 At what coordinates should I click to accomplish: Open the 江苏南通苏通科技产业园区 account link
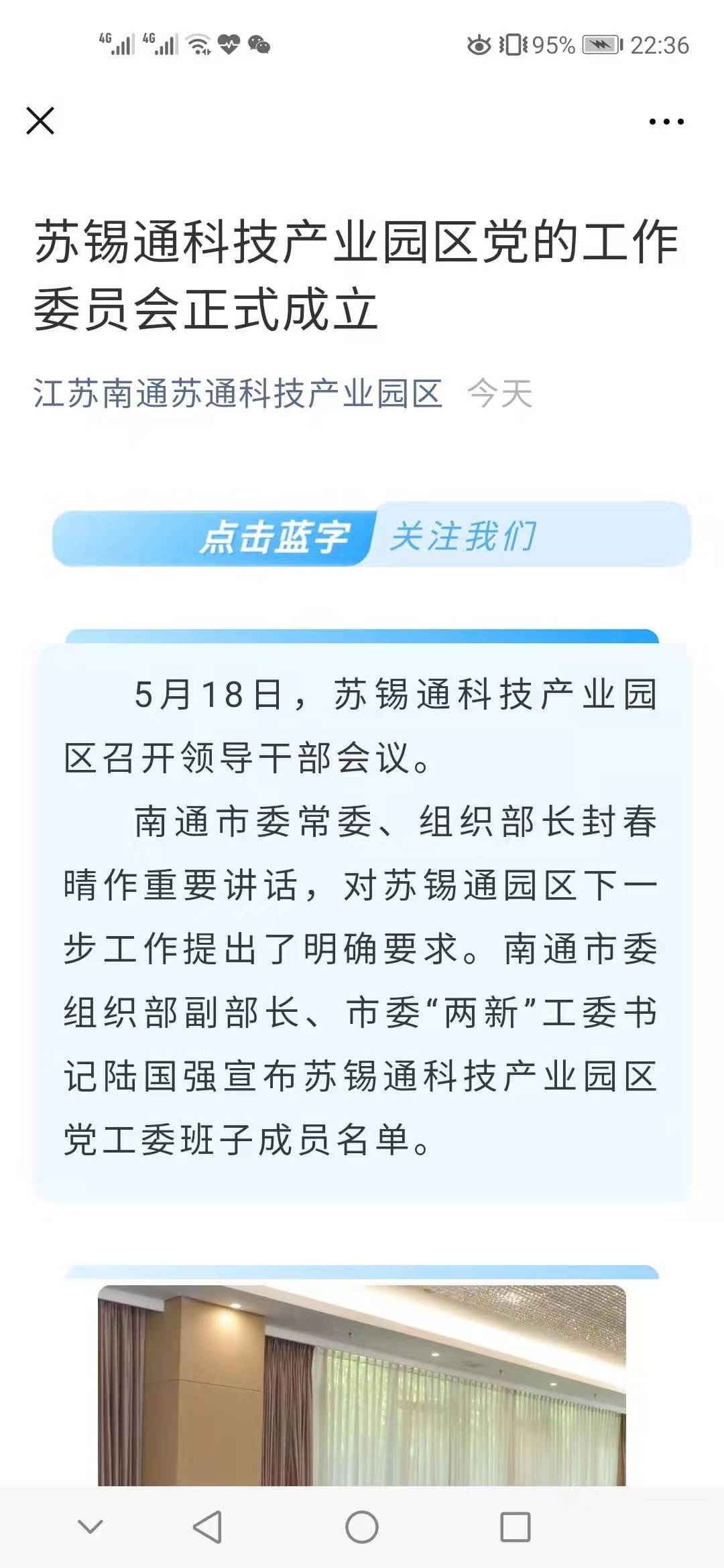(238, 393)
